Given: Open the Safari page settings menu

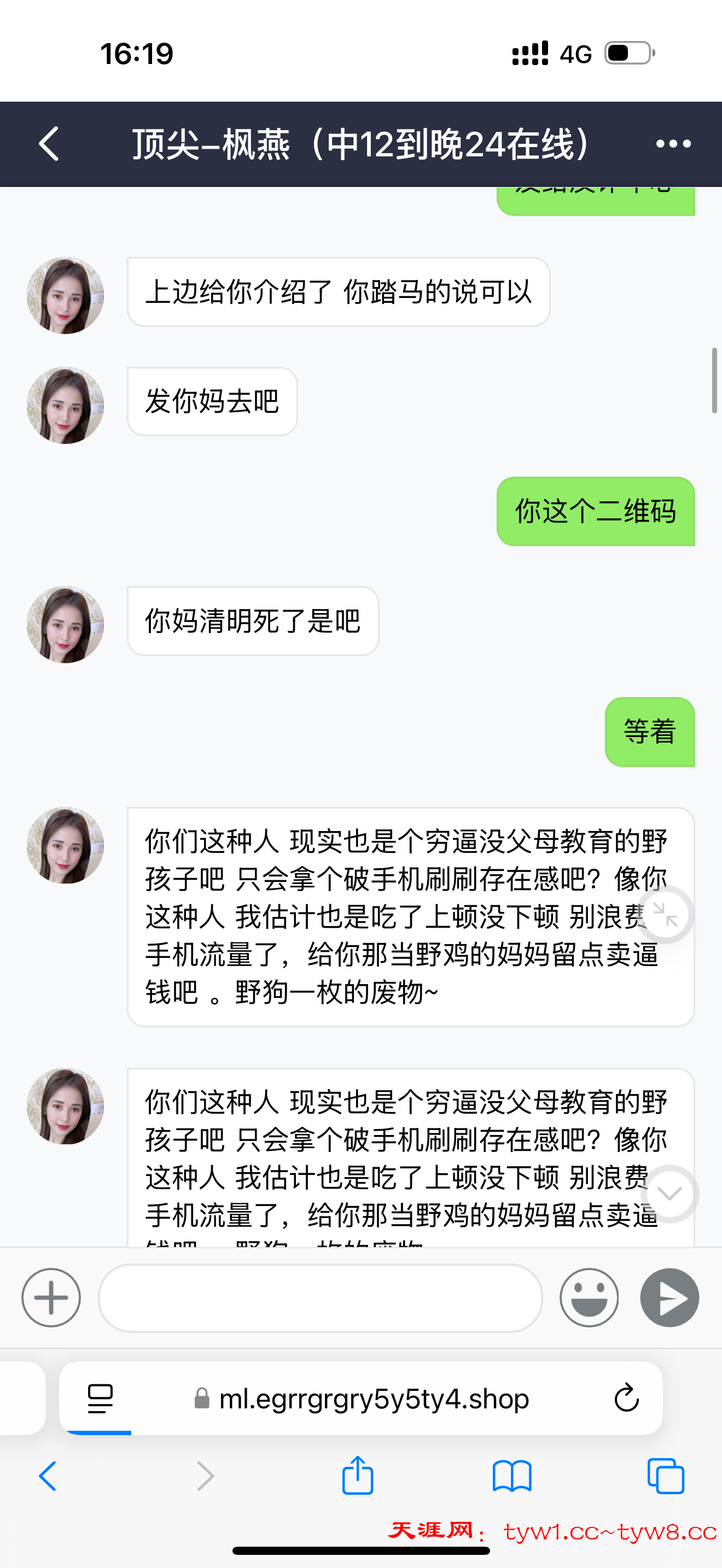Looking at the screenshot, I should 101,1398.
